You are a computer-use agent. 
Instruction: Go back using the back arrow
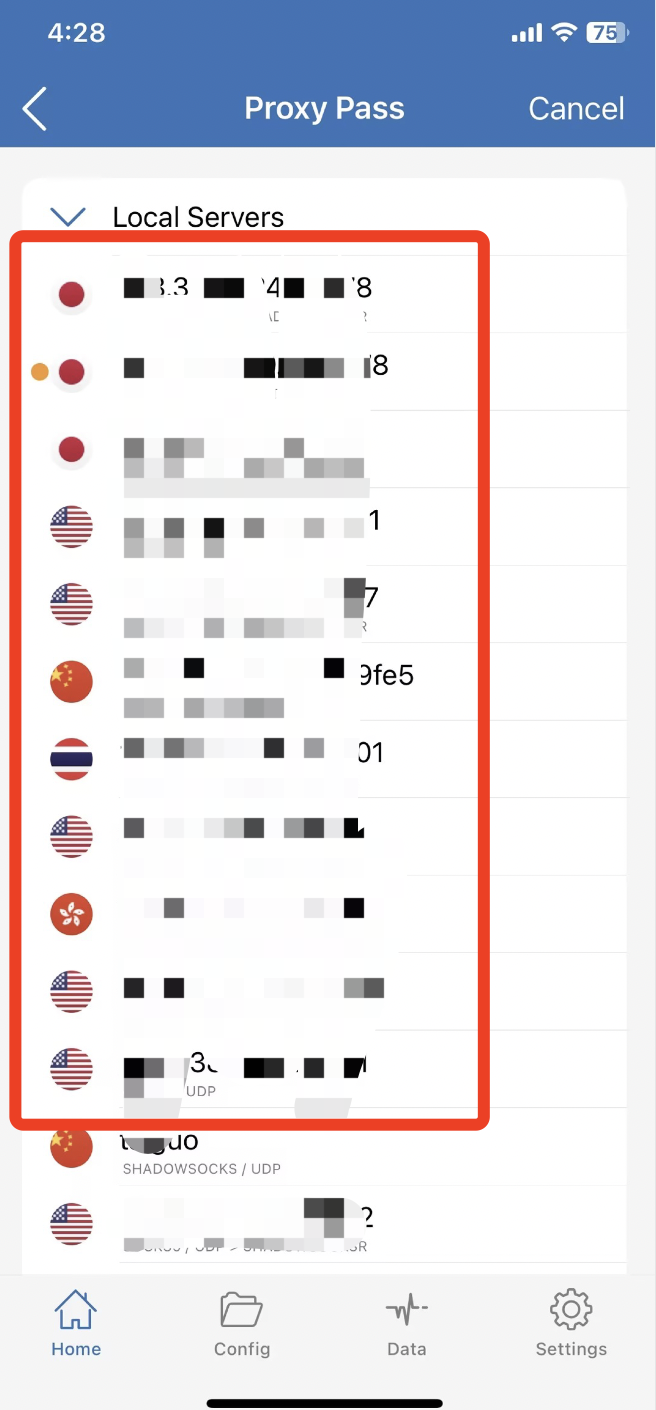pyautogui.click(x=35, y=108)
